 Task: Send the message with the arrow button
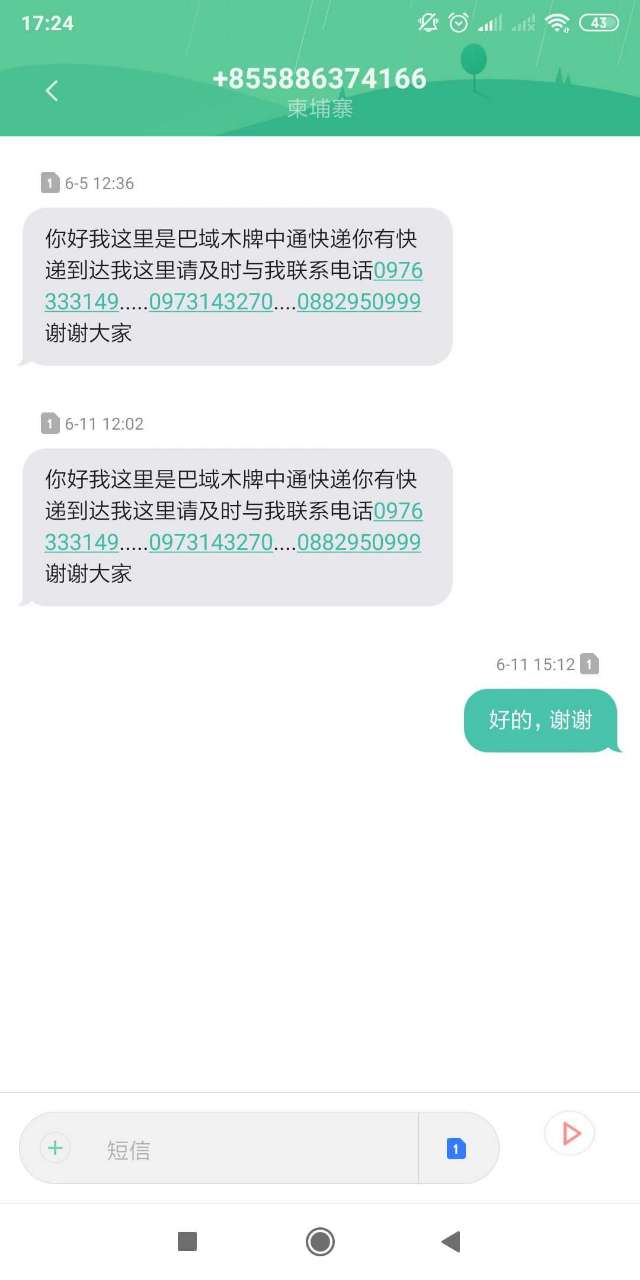pyautogui.click(x=570, y=1133)
